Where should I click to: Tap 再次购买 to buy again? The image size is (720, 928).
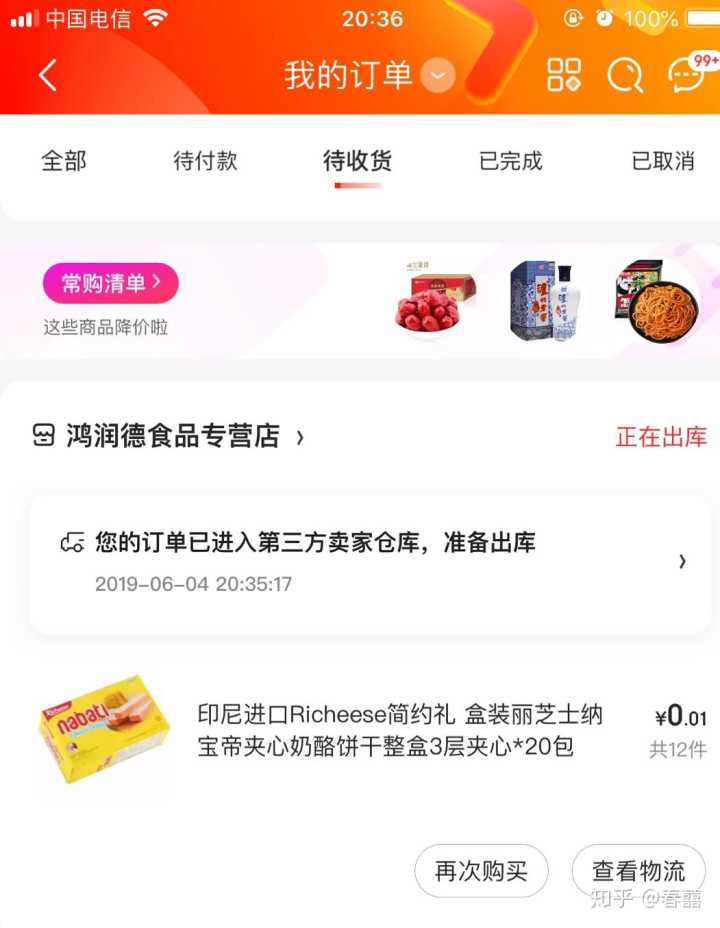coord(481,871)
